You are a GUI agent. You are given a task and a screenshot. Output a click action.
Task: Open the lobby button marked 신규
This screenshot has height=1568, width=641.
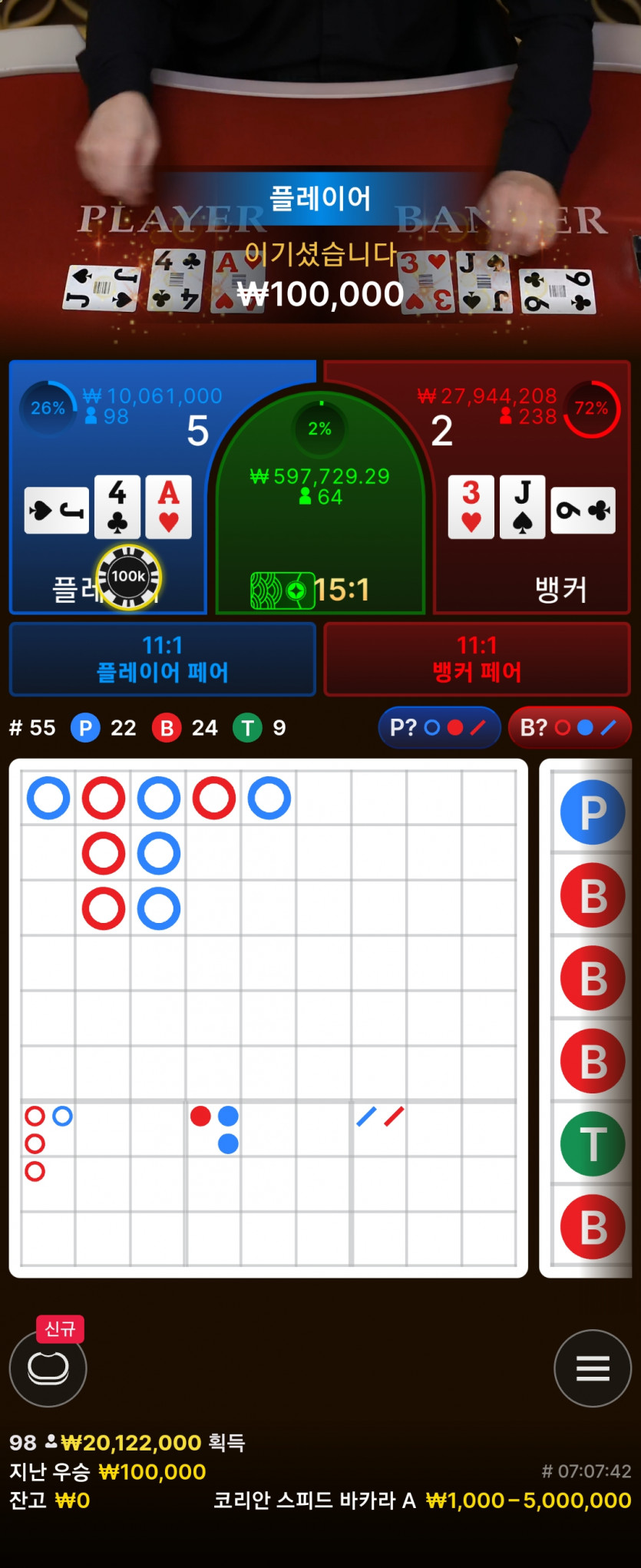point(48,1368)
